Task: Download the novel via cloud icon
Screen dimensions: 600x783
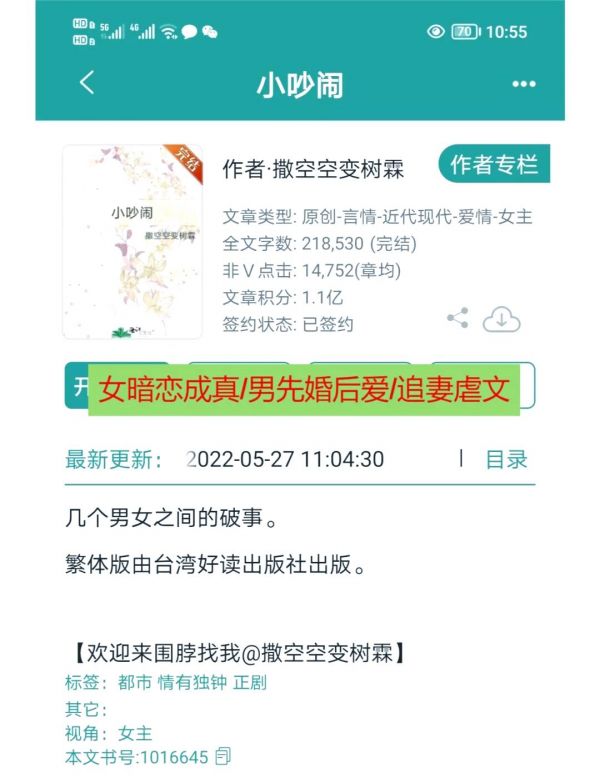Action: 502,319
